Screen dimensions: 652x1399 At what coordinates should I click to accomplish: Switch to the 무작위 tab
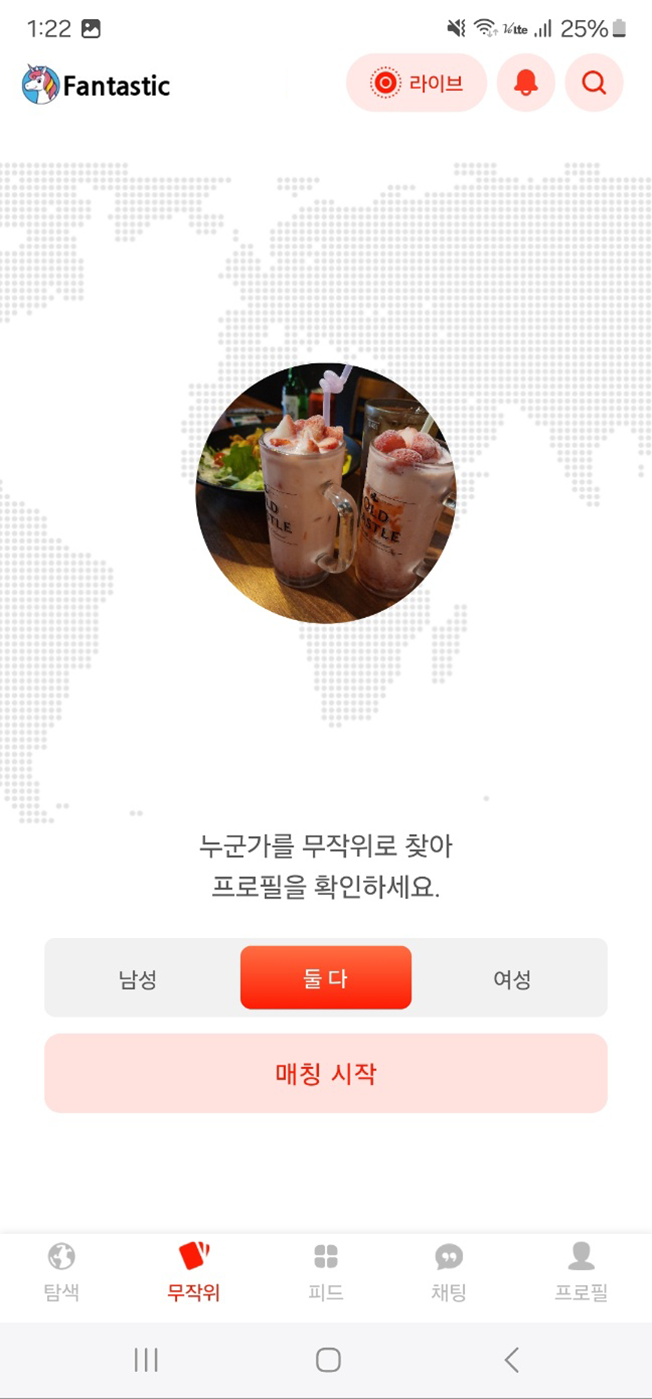coord(193,1271)
